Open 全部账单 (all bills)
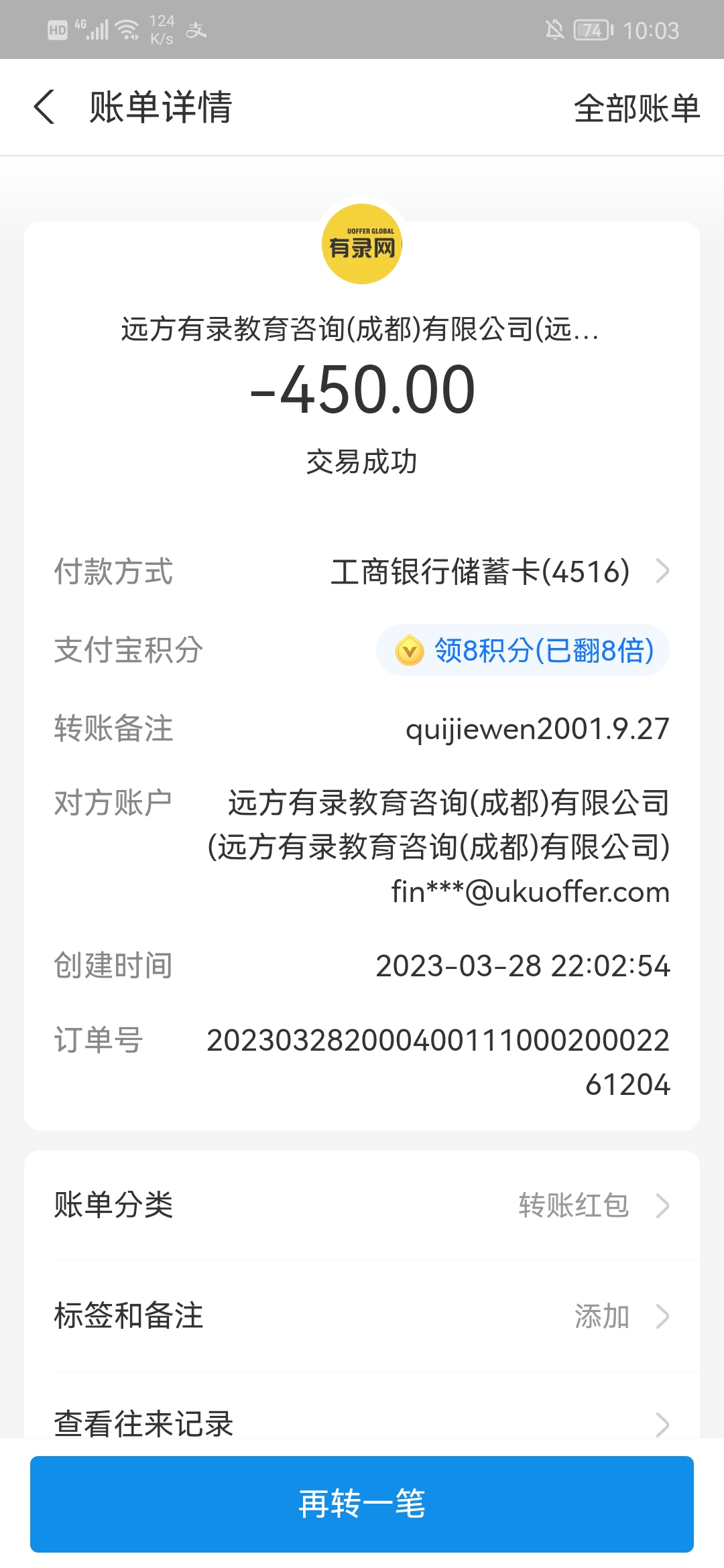The height and width of the screenshot is (1568, 724). coord(636,108)
